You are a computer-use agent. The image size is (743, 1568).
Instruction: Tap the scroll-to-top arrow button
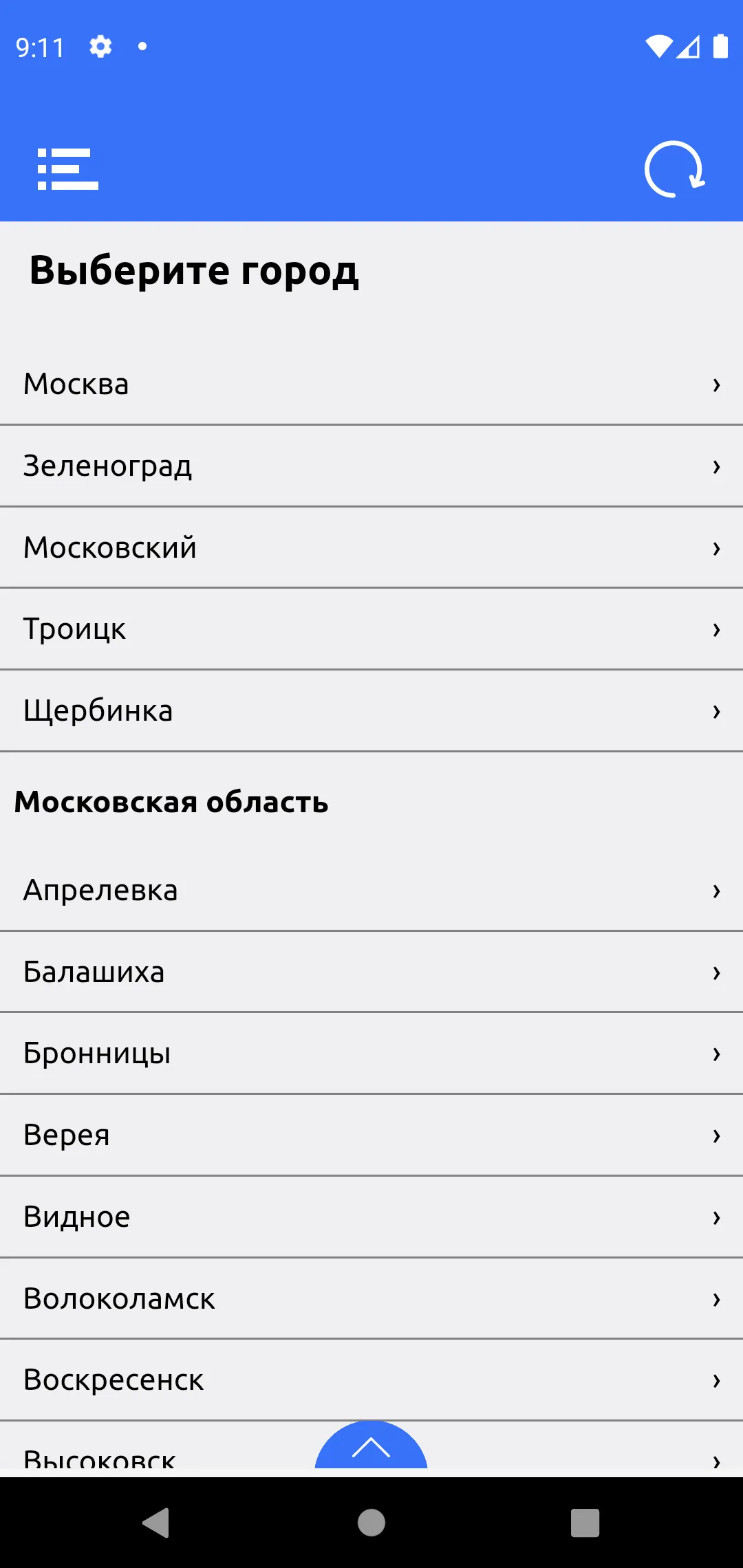click(371, 1446)
